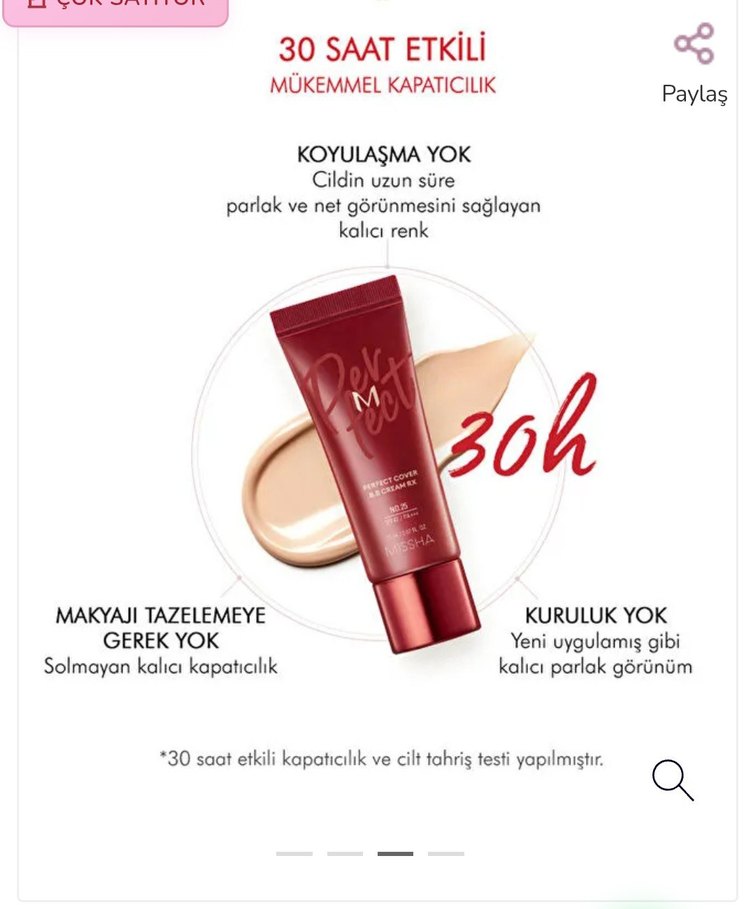
Task: Jump to the first image indicator dot
Action: click(x=294, y=854)
